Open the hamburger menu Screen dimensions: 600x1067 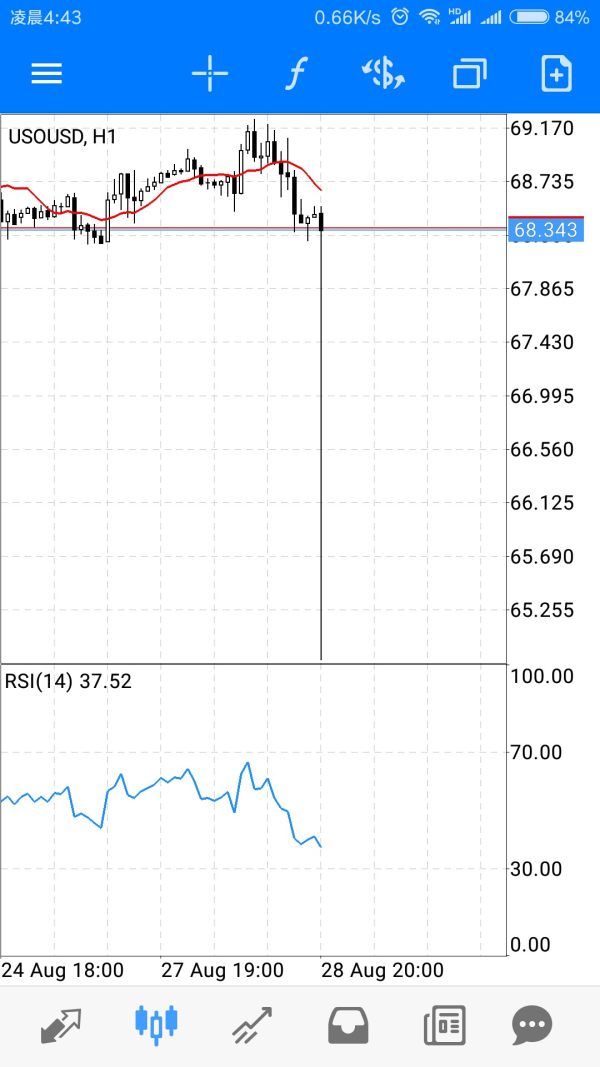(x=46, y=74)
